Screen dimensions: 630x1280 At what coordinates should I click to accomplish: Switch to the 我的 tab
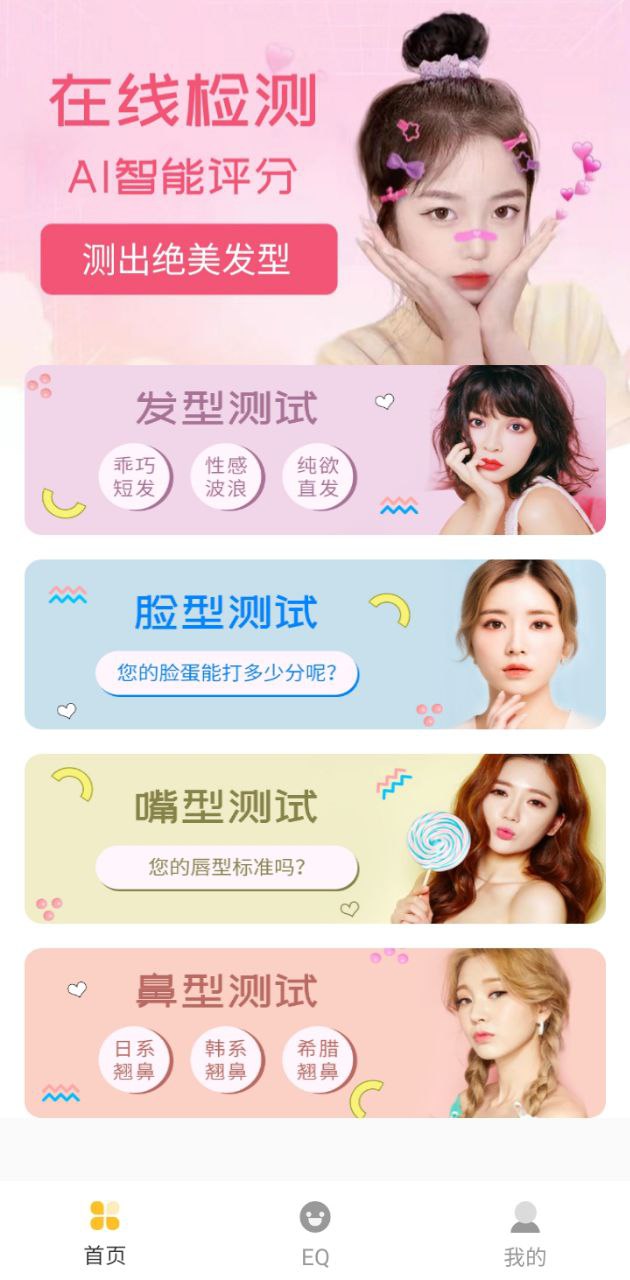(524, 1232)
